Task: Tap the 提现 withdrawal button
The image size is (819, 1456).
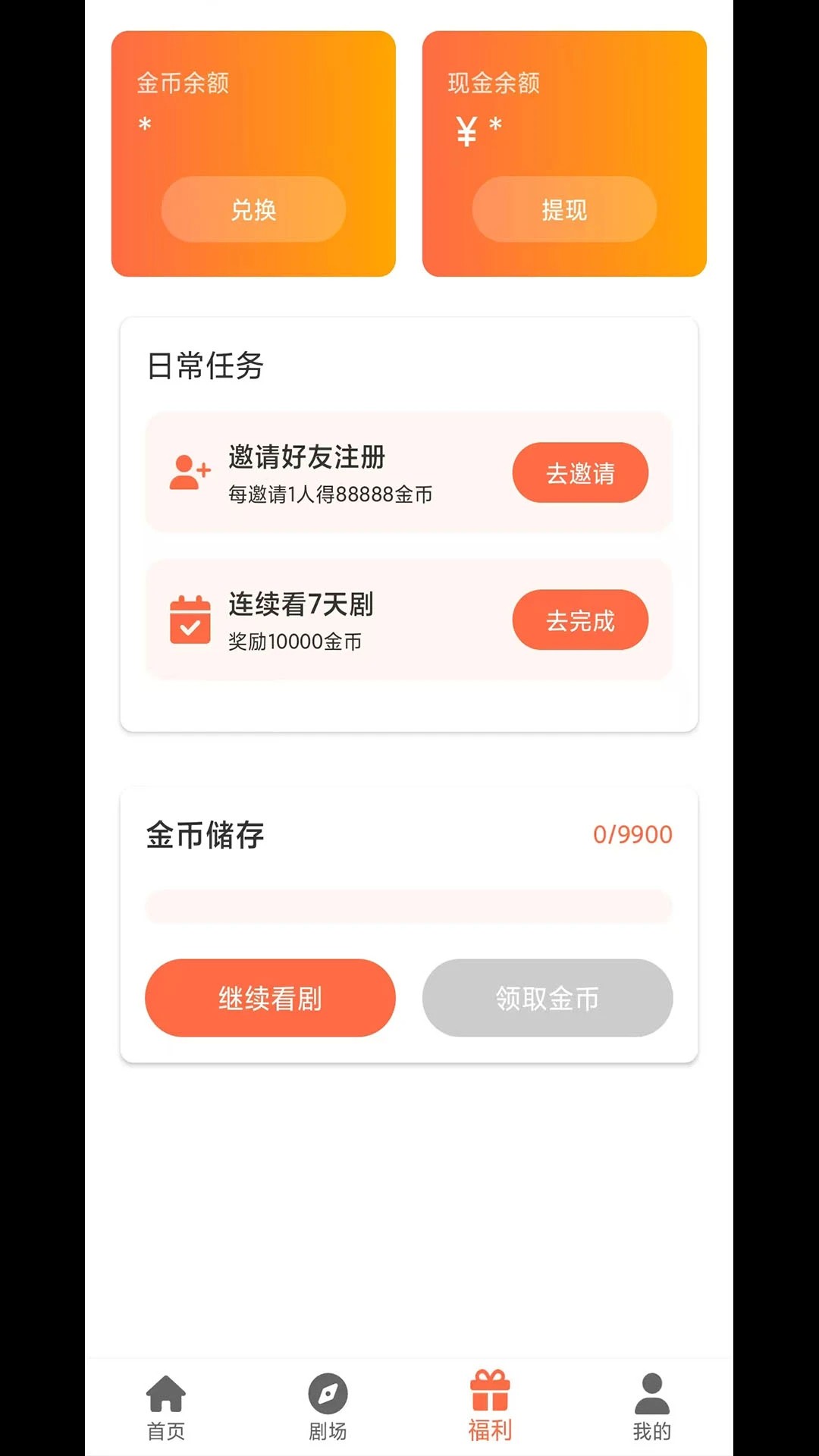Action: (563, 211)
